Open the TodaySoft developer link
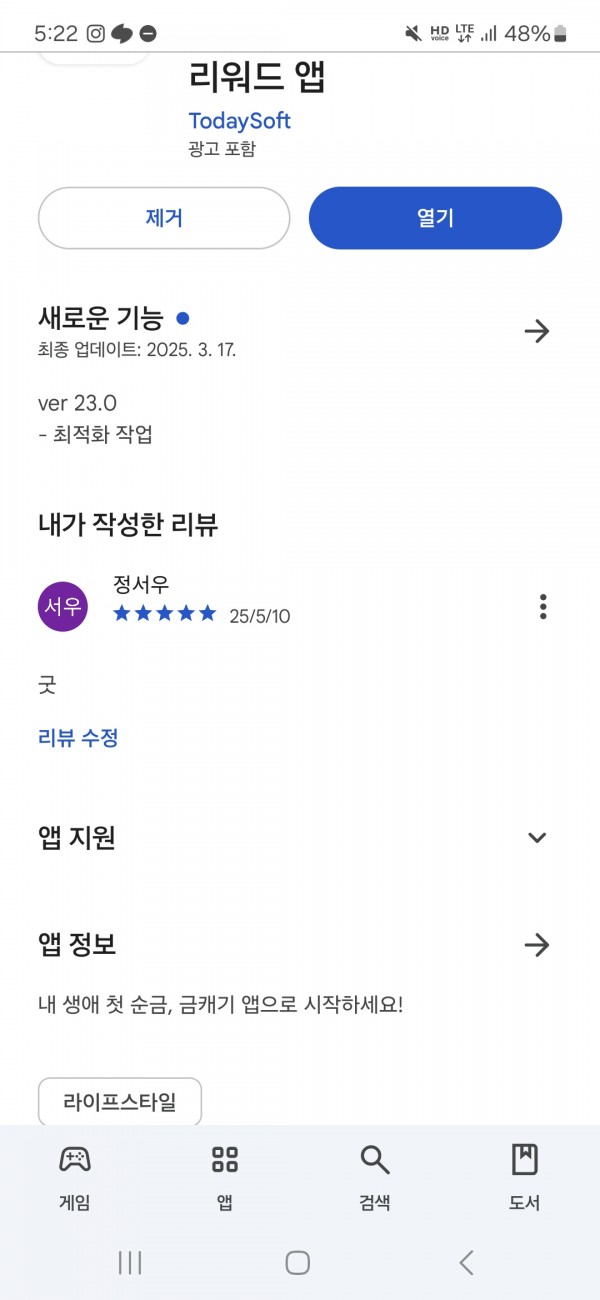Image resolution: width=600 pixels, height=1300 pixels. (x=239, y=120)
